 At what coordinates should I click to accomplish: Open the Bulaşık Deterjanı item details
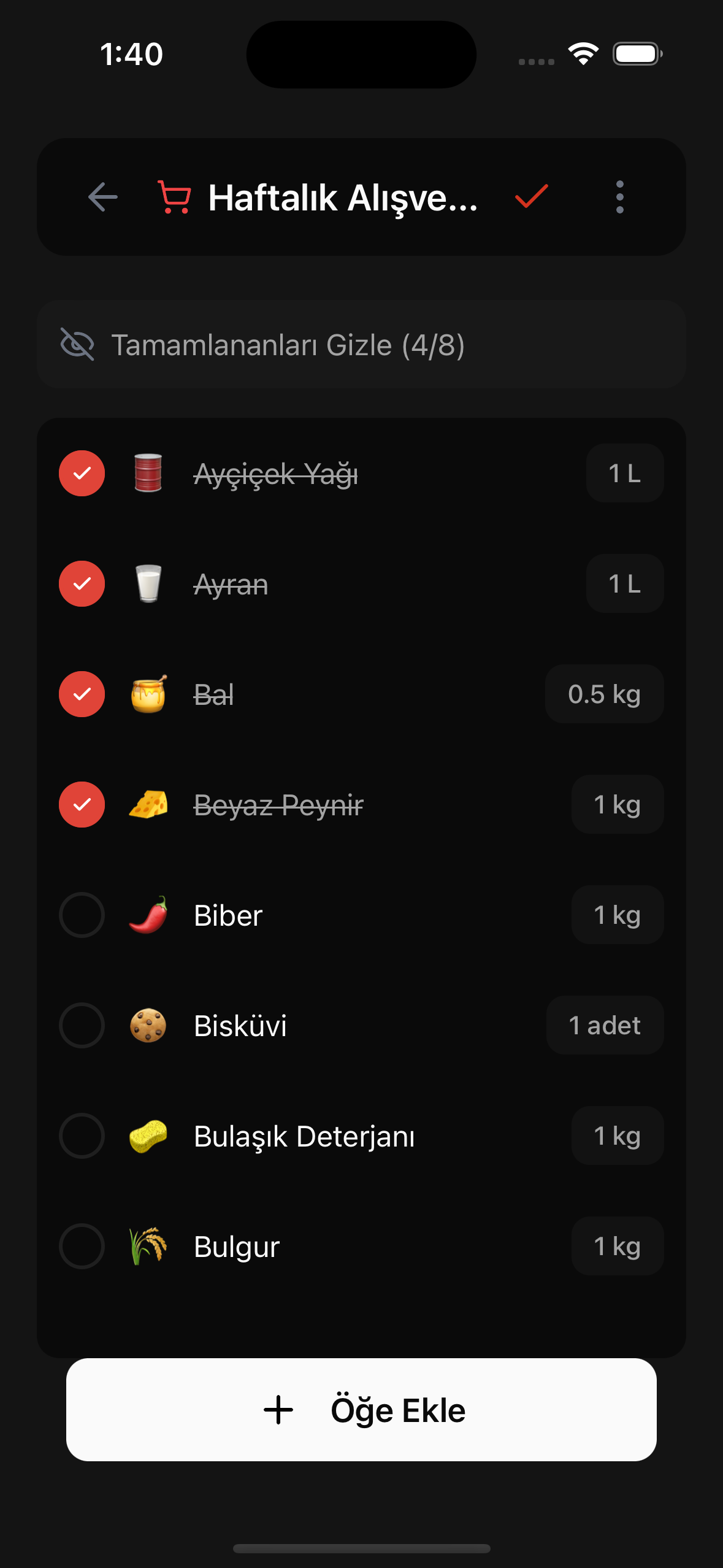point(304,1136)
